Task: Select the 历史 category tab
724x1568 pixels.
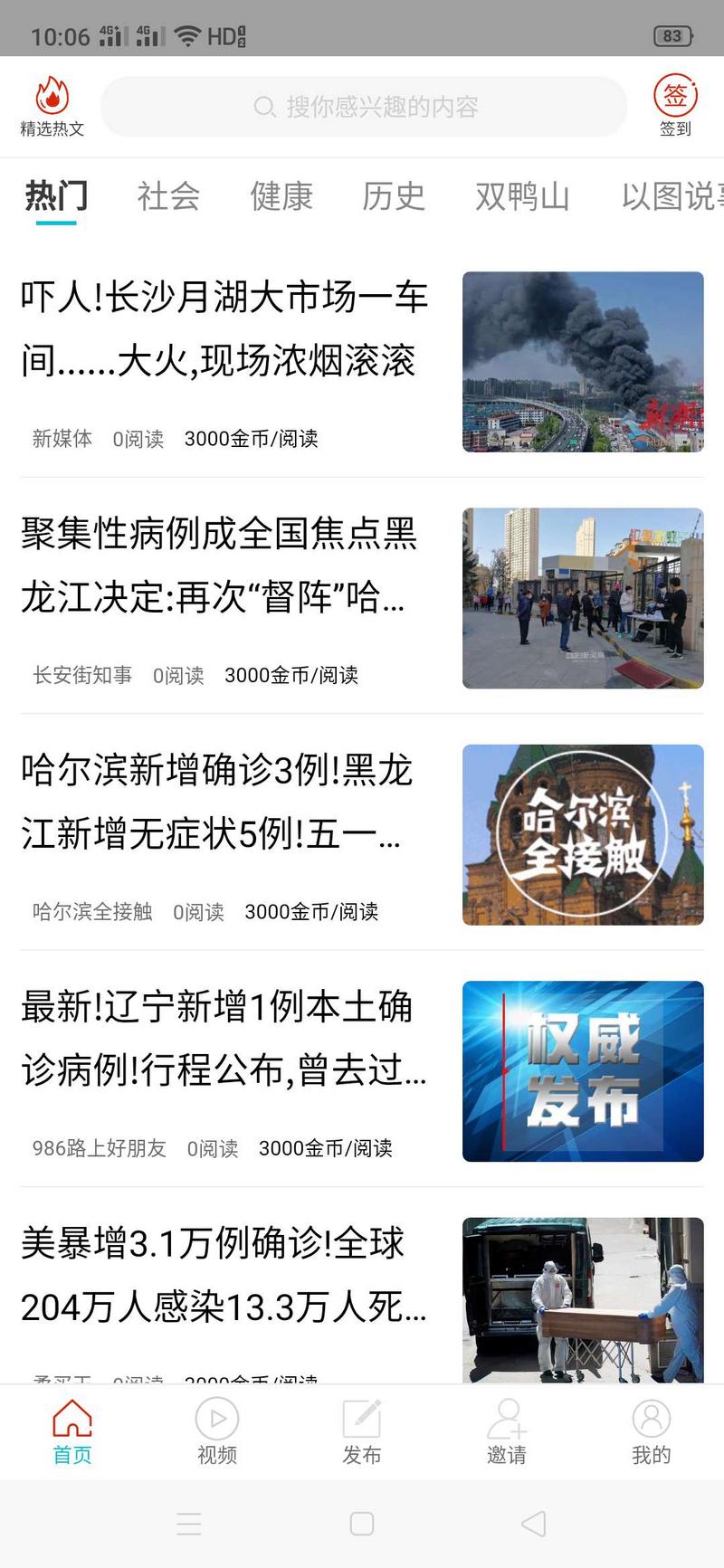Action: pyautogui.click(x=394, y=196)
